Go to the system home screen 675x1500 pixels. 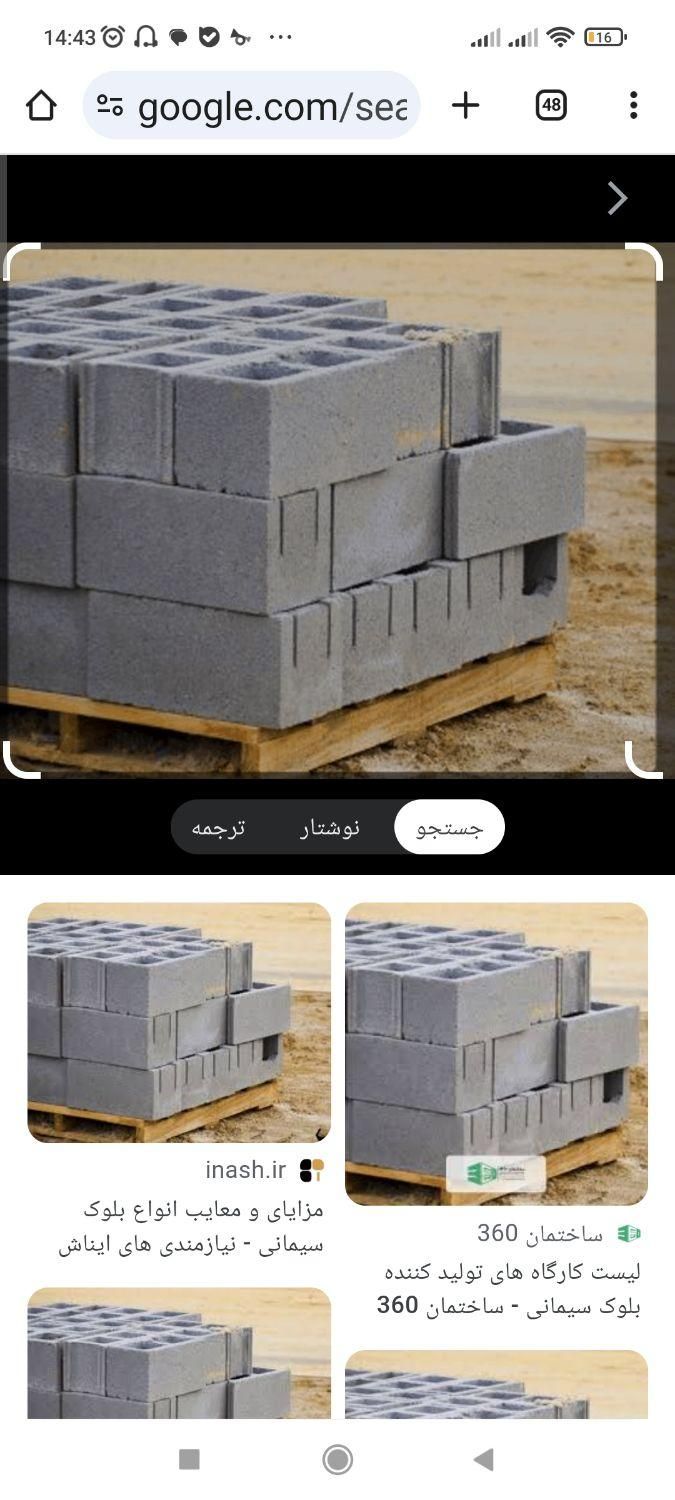point(338,1460)
